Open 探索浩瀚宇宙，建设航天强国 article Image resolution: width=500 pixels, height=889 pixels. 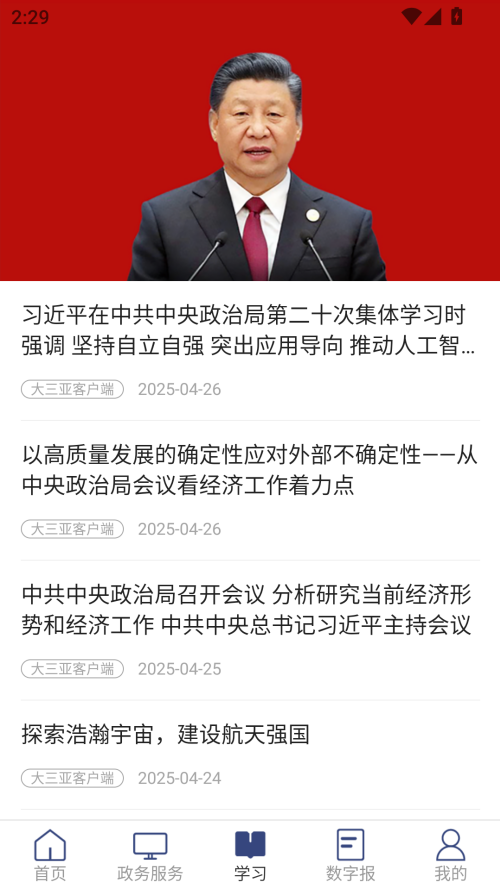pyautogui.click(x=250, y=755)
